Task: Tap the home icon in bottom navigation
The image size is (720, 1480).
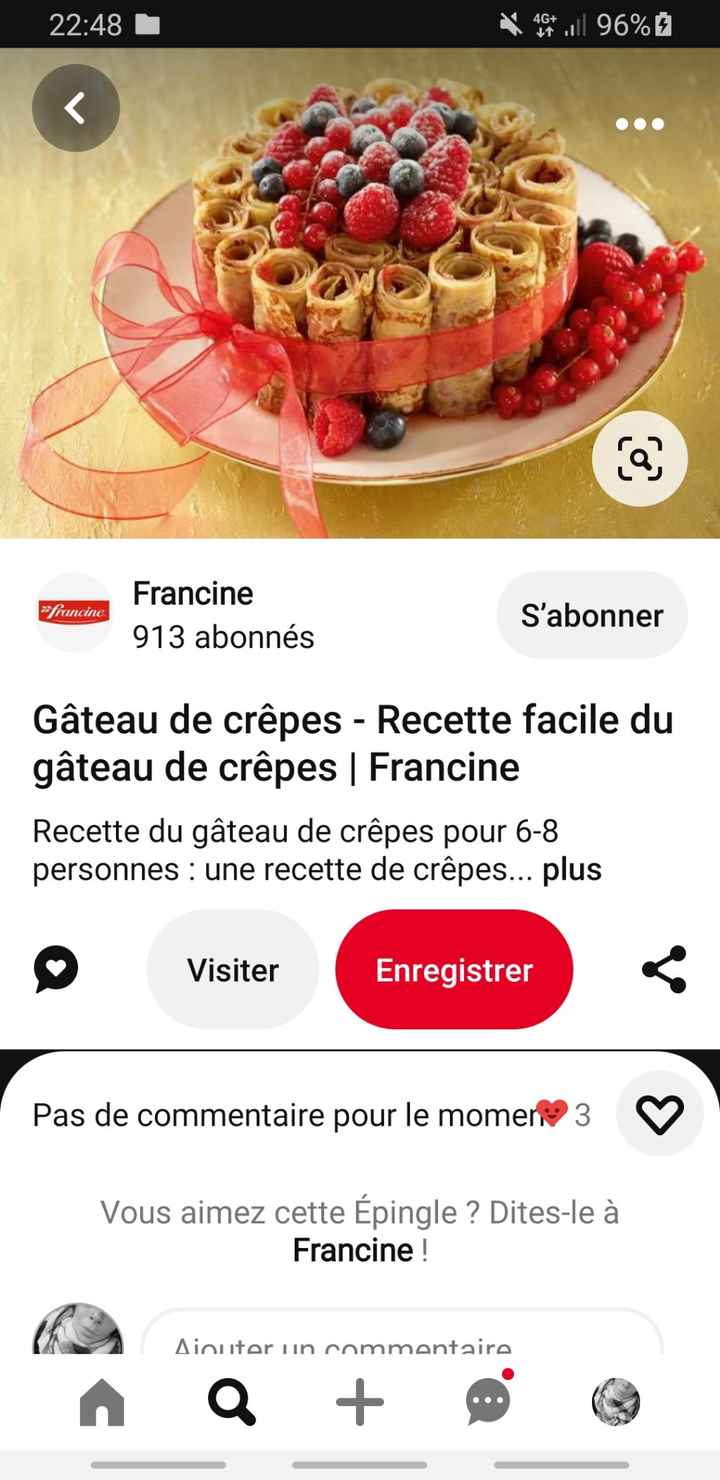Action: coord(103,1401)
